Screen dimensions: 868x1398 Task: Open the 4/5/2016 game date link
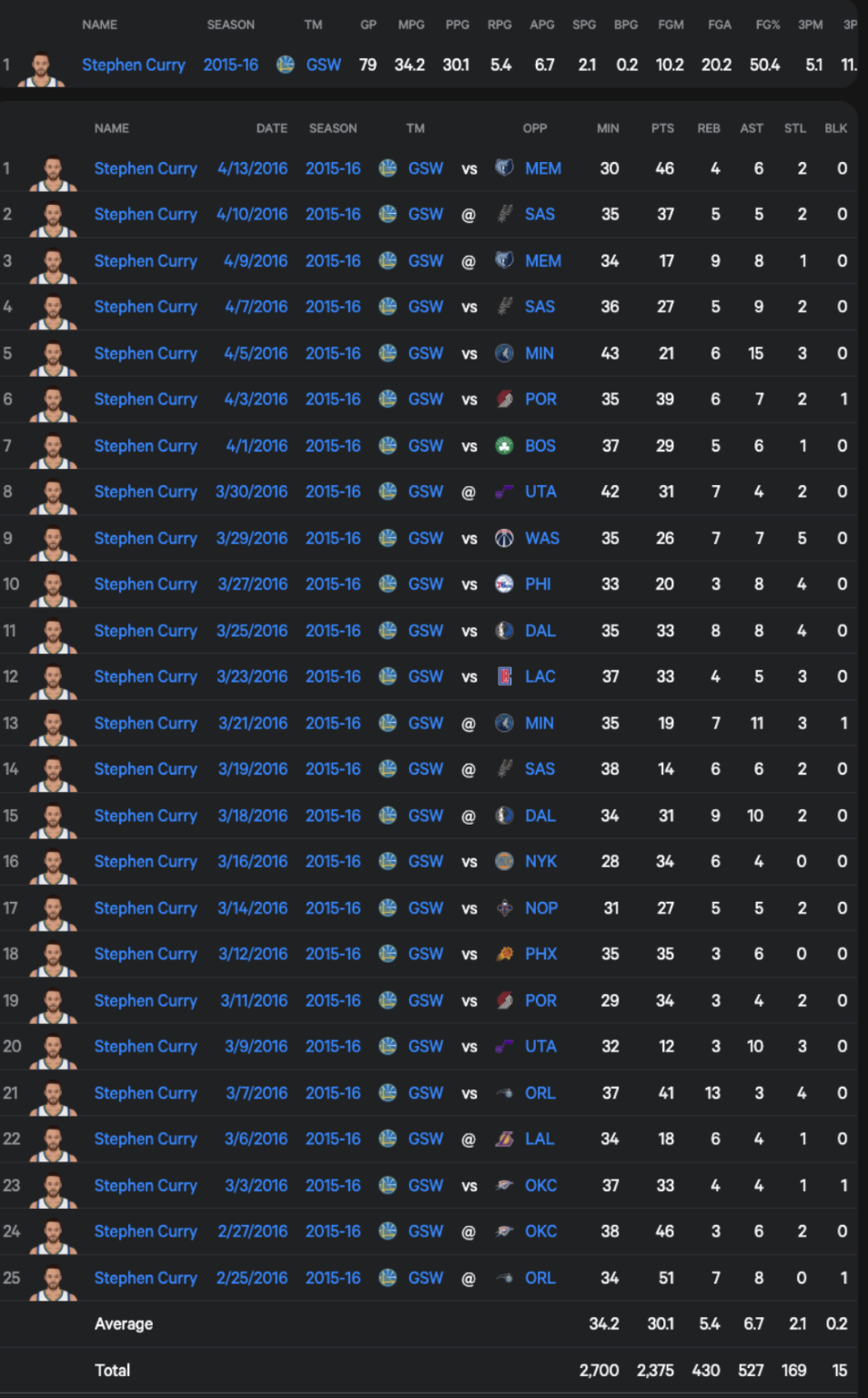click(256, 353)
